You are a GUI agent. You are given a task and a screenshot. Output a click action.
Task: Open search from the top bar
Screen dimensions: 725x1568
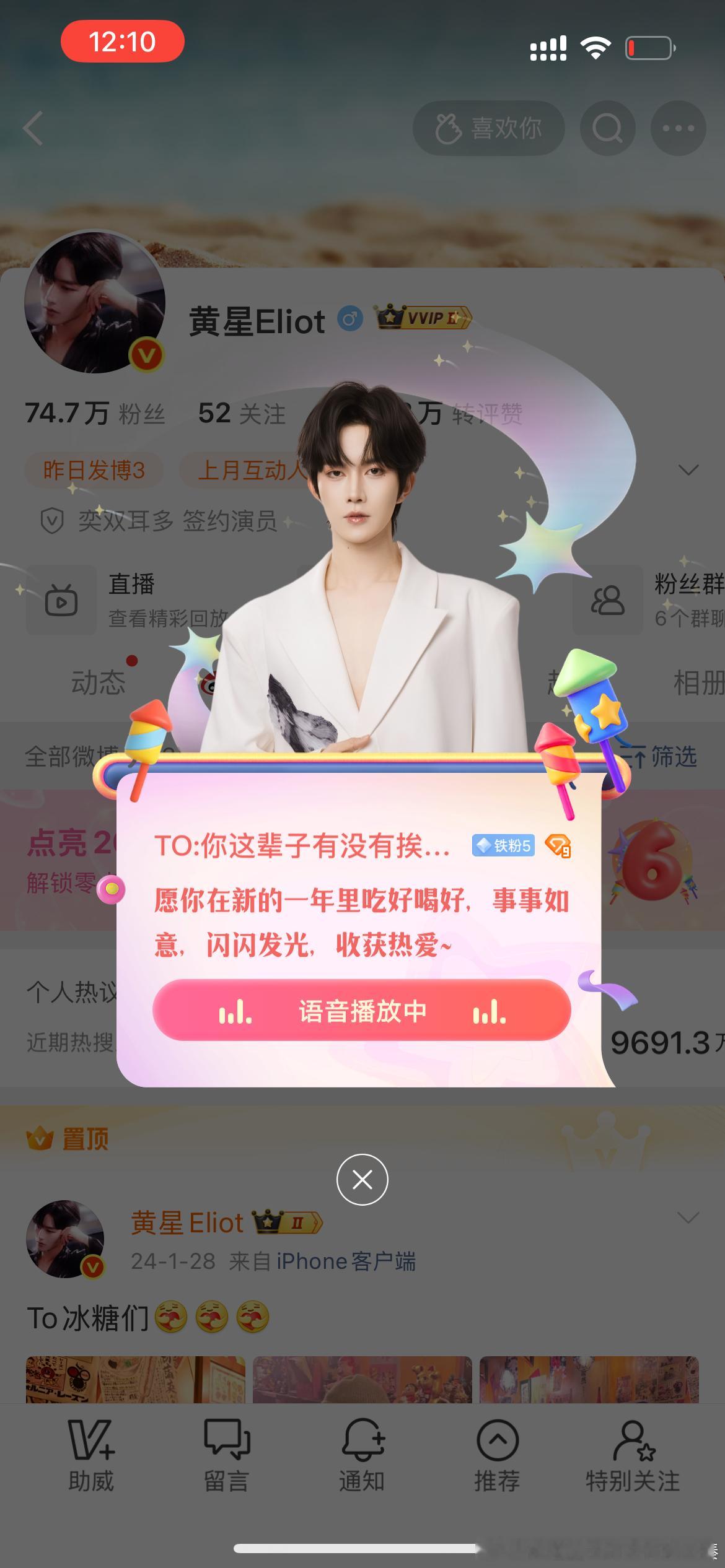(607, 128)
